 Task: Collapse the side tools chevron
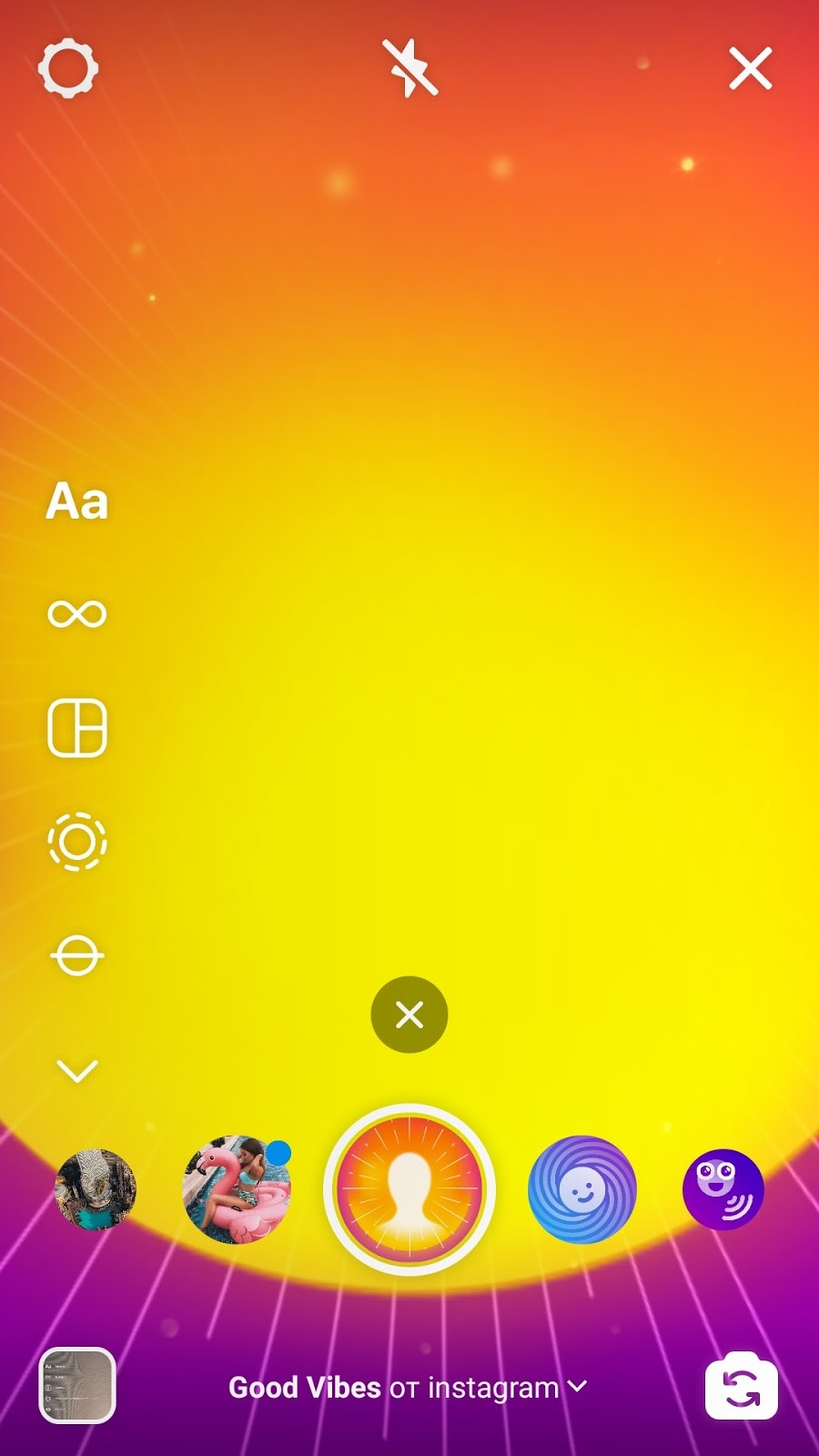(x=77, y=1070)
